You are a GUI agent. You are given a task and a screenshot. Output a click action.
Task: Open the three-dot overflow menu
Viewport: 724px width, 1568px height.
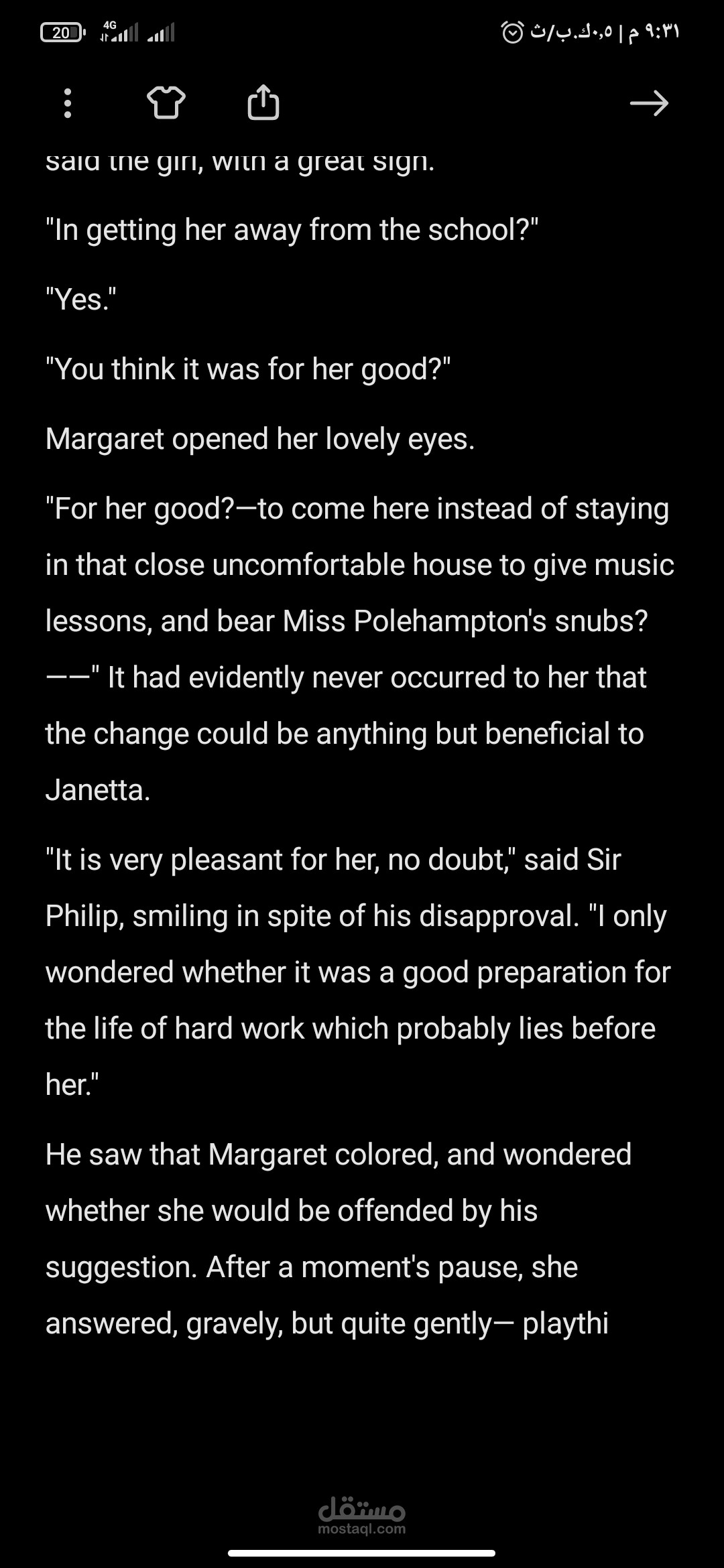tap(67, 103)
